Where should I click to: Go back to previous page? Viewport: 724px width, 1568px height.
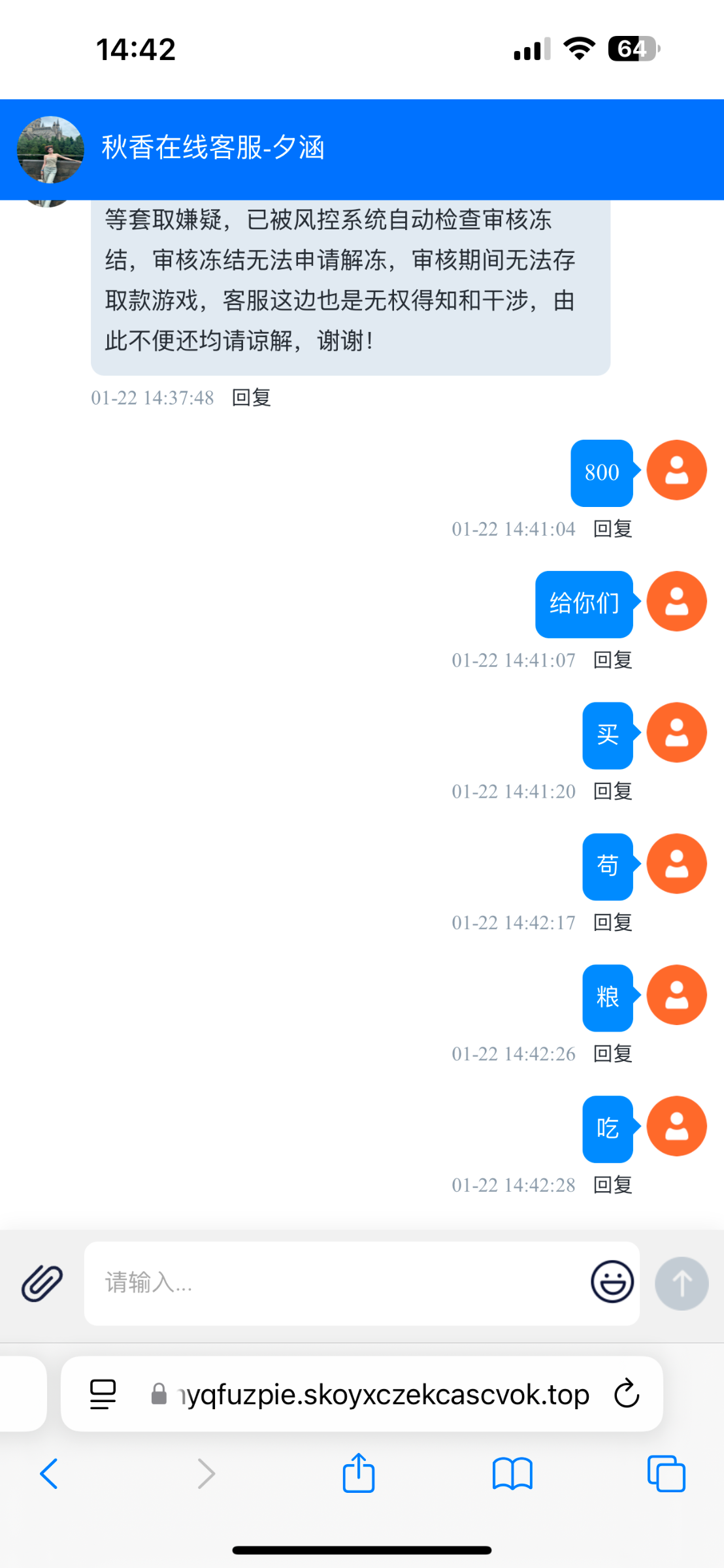click(49, 1474)
